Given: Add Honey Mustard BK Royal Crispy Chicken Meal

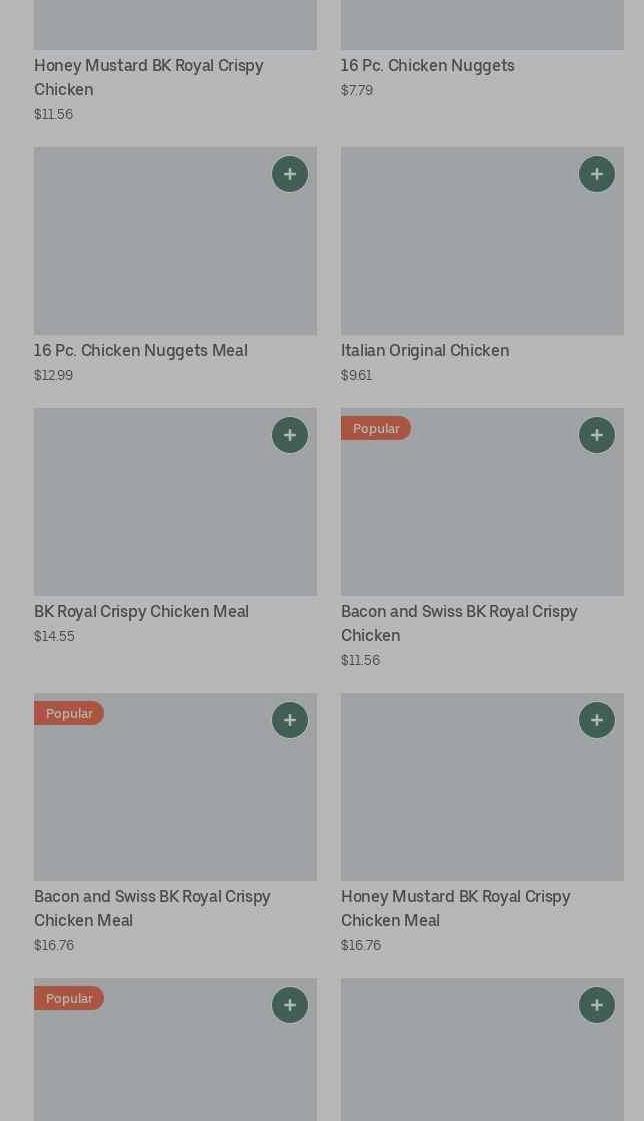Looking at the screenshot, I should [597, 720].
